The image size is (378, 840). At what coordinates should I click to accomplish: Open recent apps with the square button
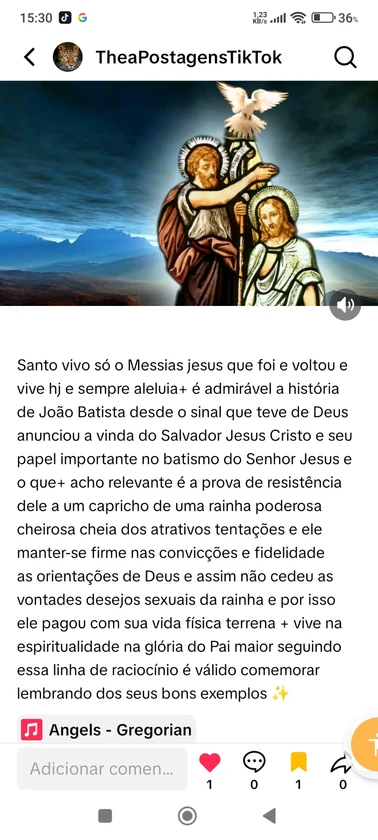105,816
